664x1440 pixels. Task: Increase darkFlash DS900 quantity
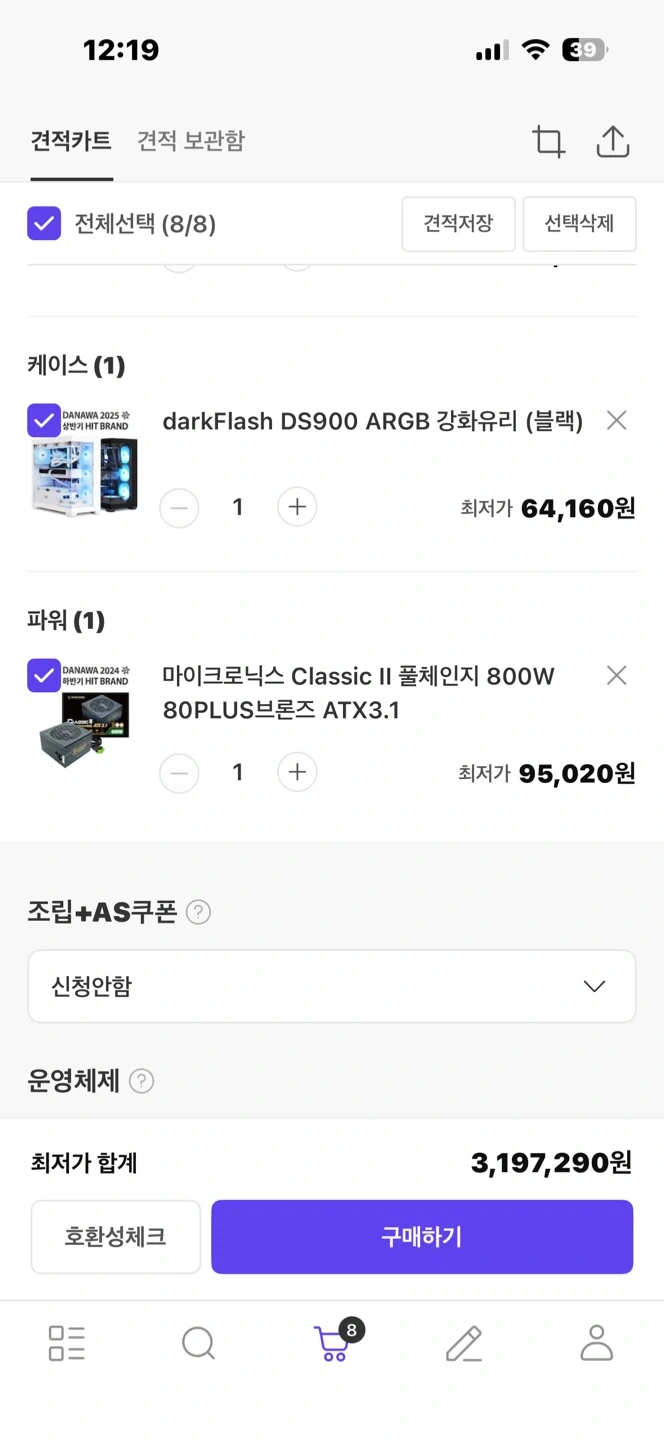297,507
